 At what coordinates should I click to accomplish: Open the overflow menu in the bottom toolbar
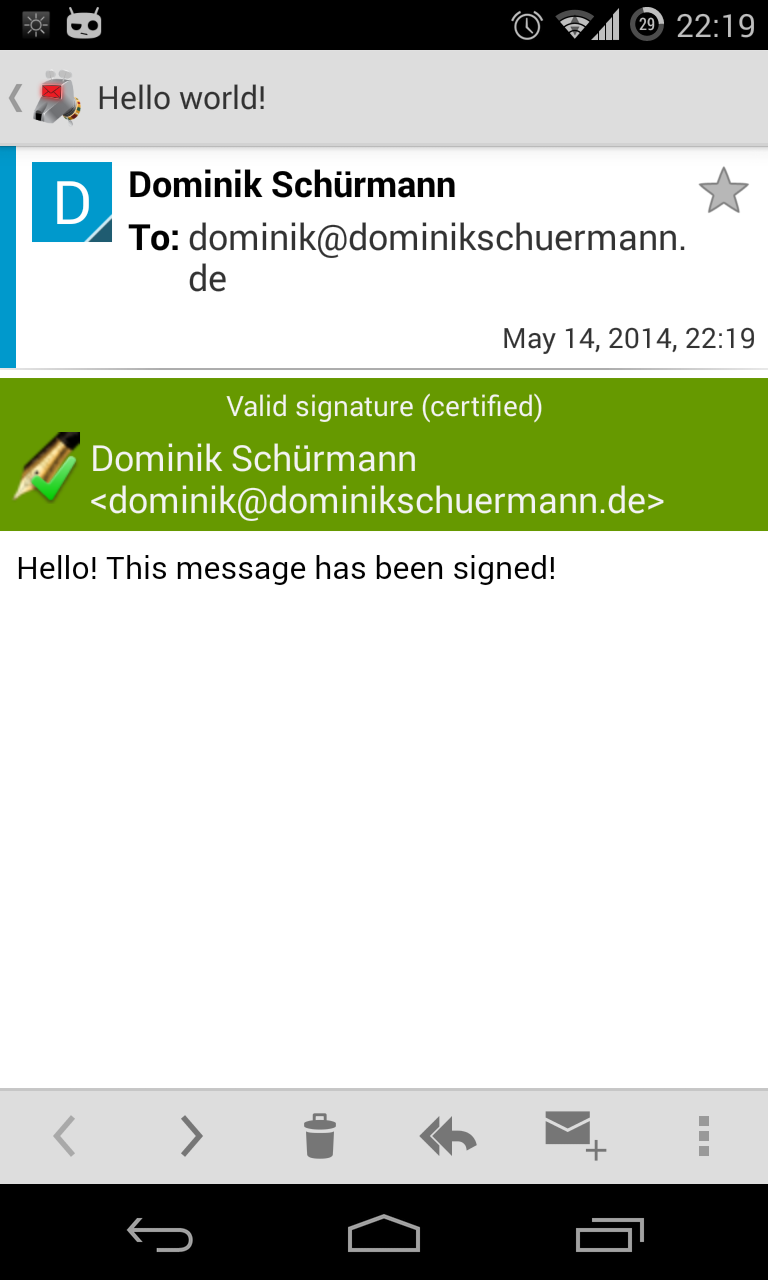703,1136
